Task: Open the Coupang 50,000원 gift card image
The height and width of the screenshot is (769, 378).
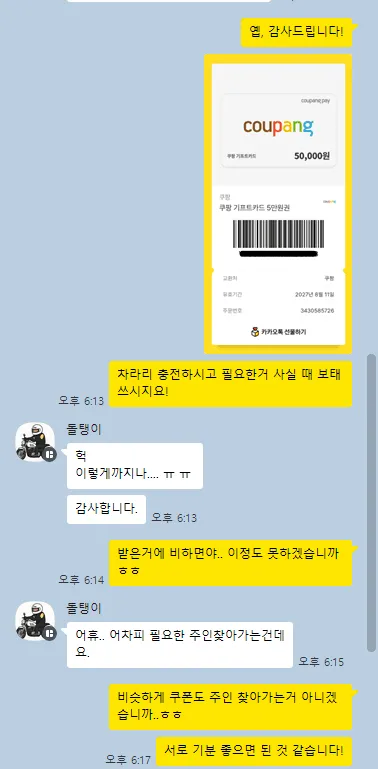Action: click(278, 204)
